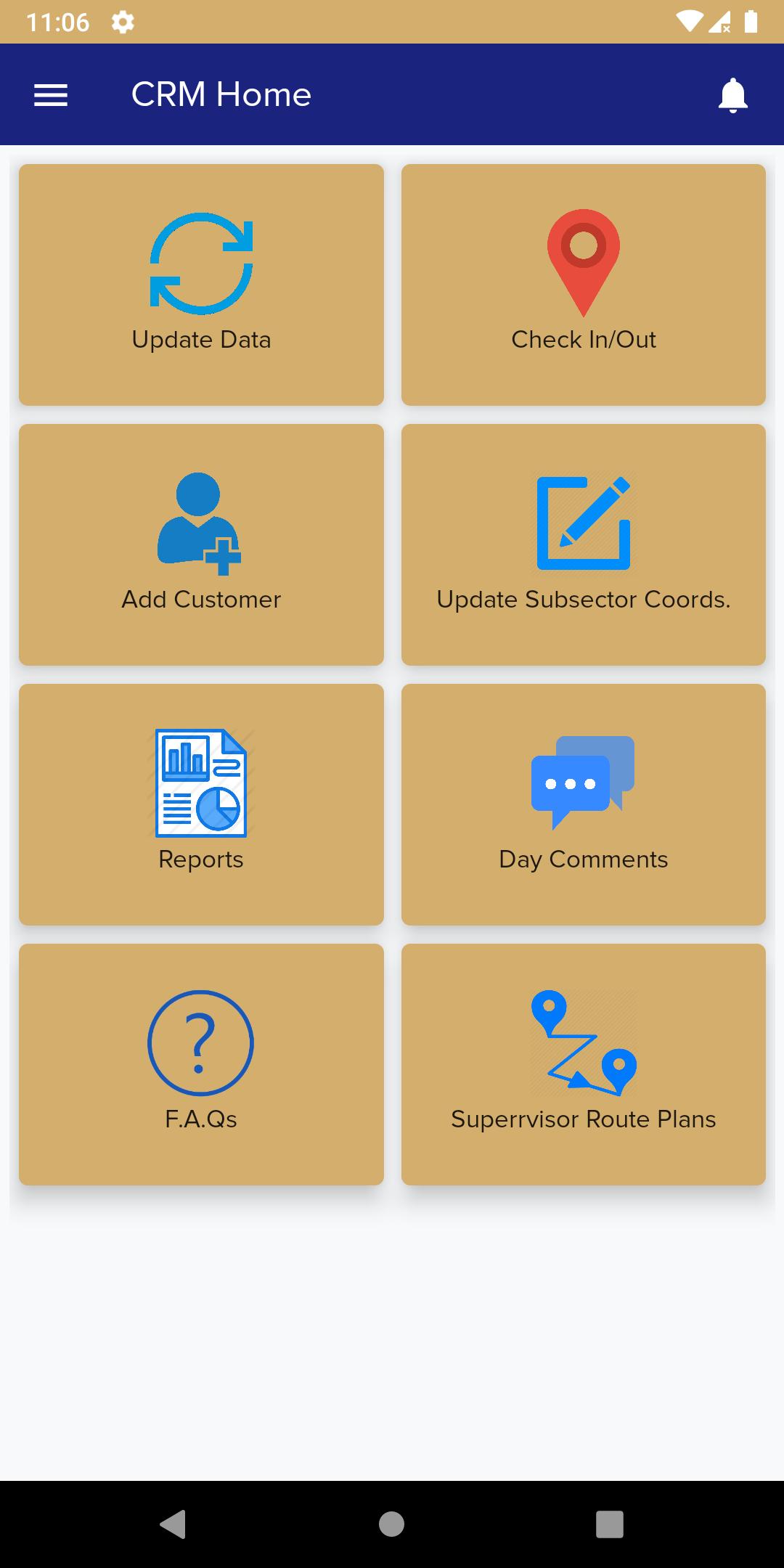Open the Day Comments card
Image resolution: width=784 pixels, height=1568 pixels.
click(584, 804)
